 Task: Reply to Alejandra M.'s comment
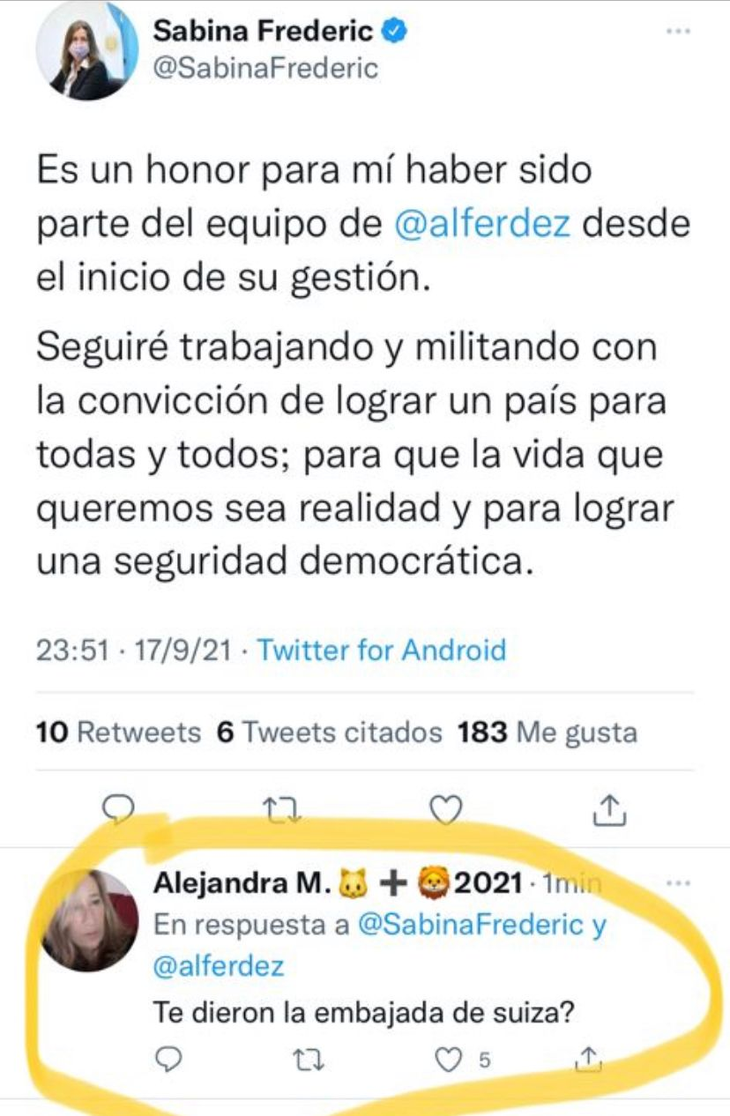tap(169, 1058)
